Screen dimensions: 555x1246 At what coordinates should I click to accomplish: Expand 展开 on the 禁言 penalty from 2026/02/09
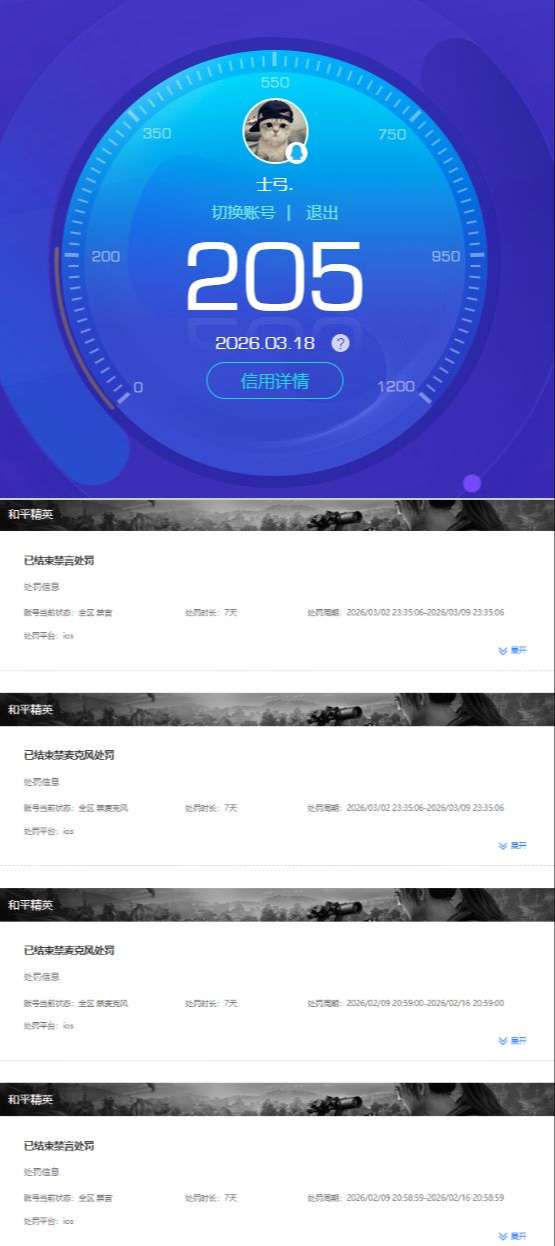512,1236
